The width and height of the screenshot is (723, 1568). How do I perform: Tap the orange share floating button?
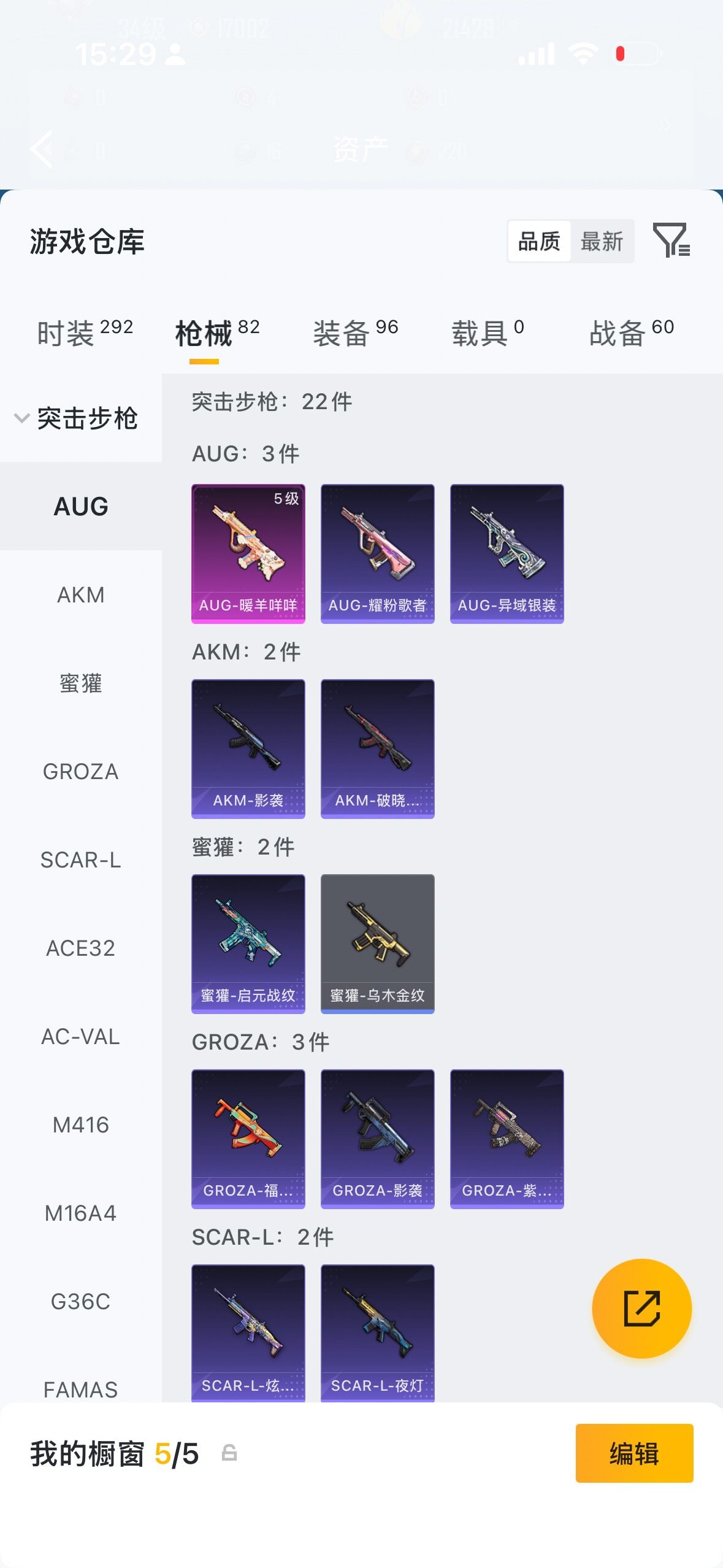point(641,1309)
